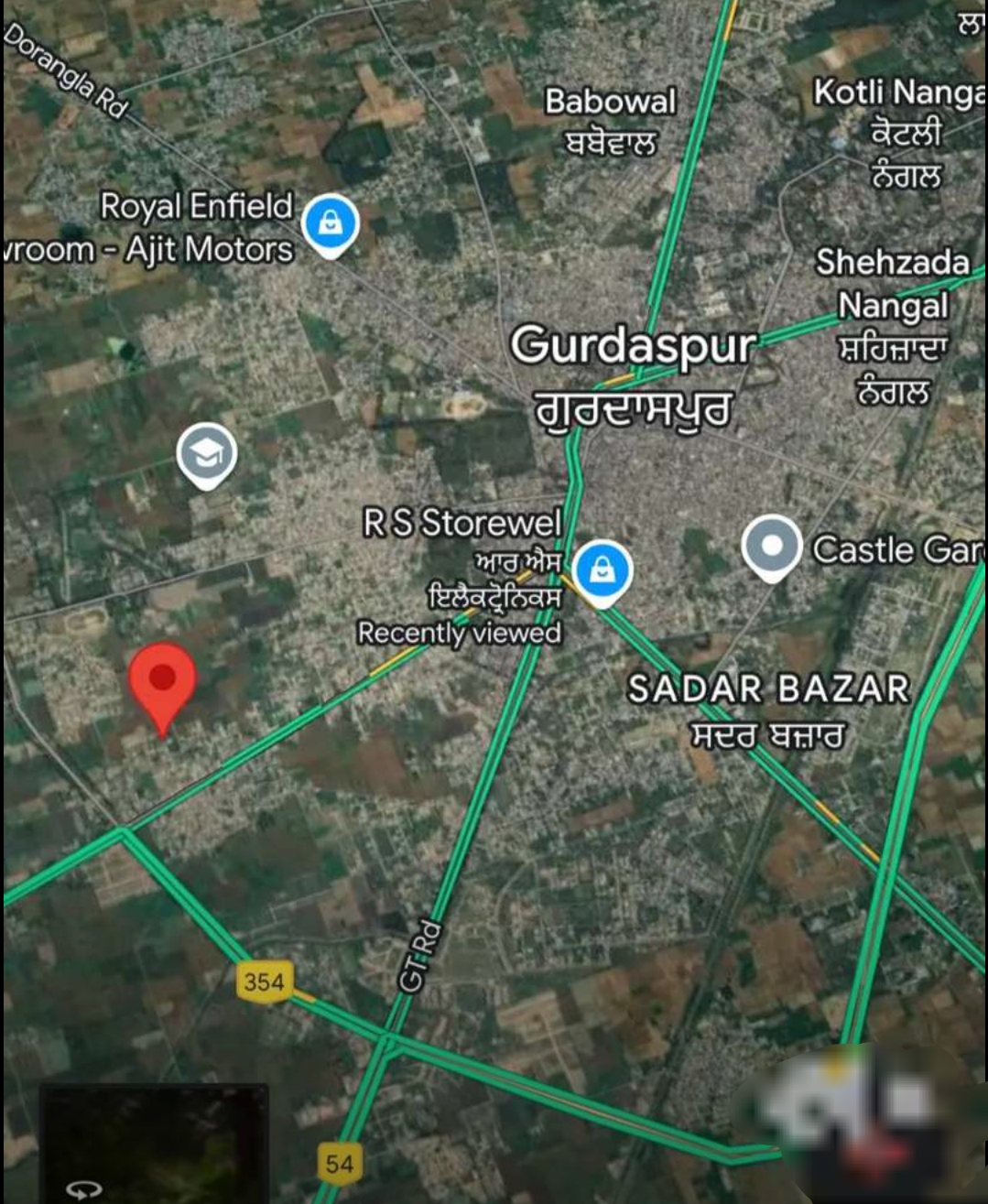Open R S Storewel shopping pin
Screen dimensions: 988x1204
601,571
